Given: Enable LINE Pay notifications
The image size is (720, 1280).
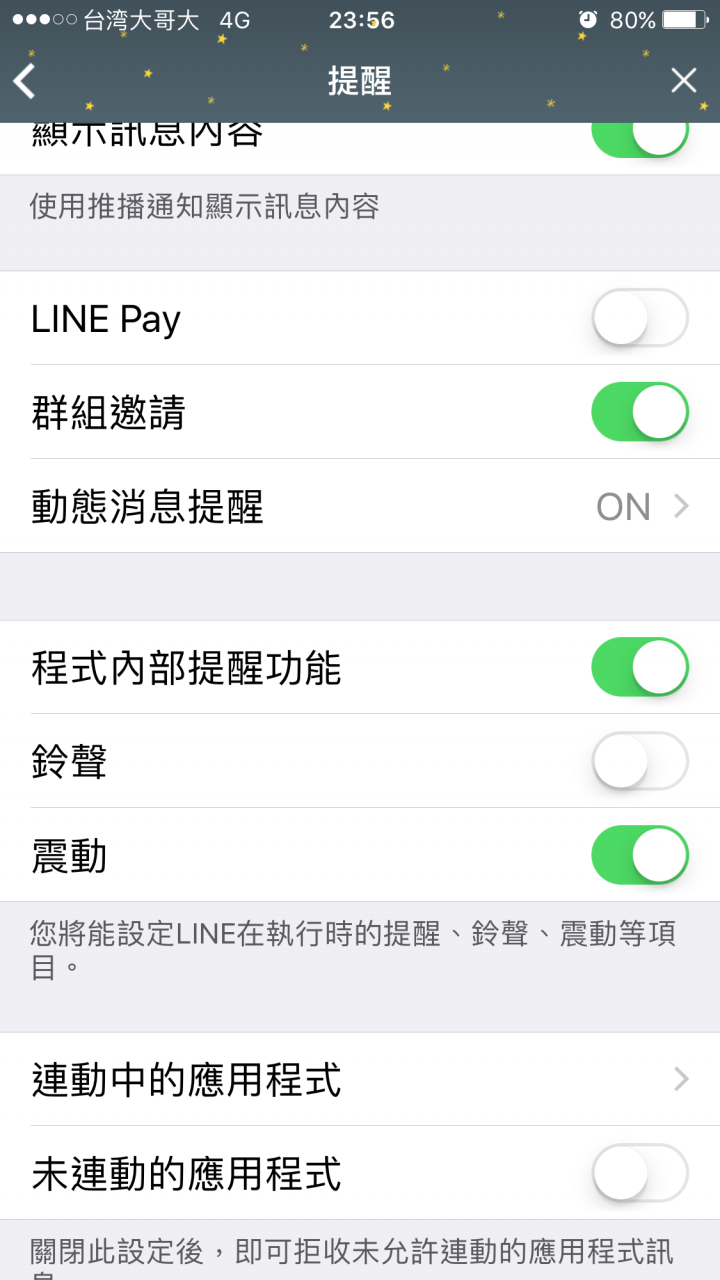Looking at the screenshot, I should (640, 318).
